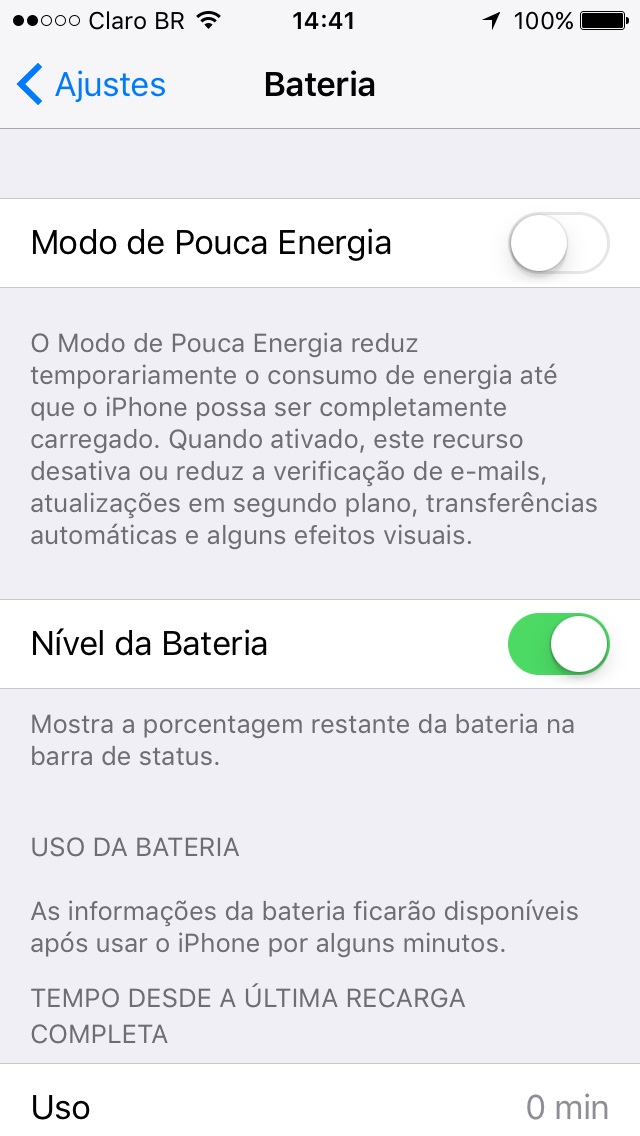Turn off Nível da Bateria switch
Screen dimensions: 640x1136
(559, 644)
